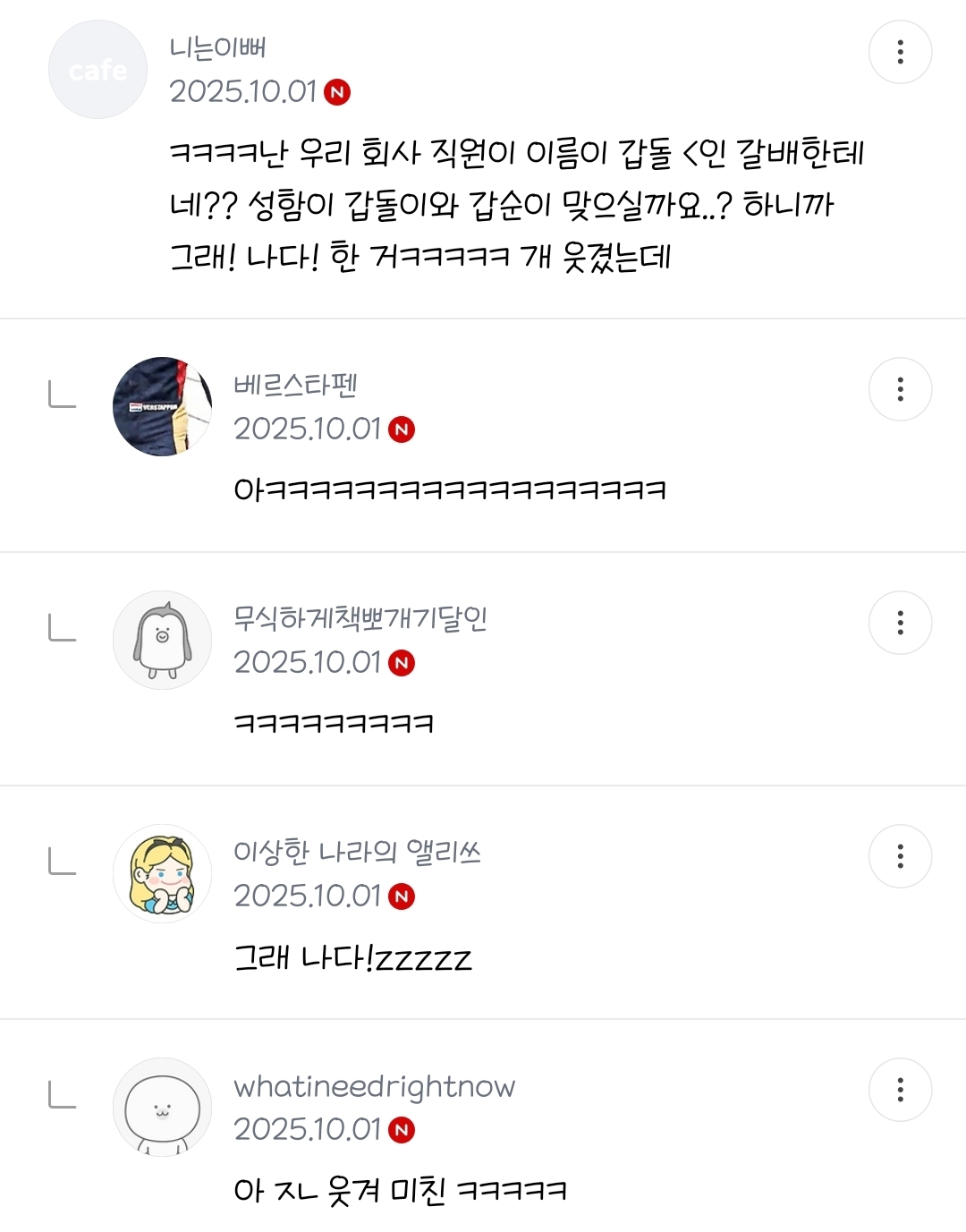Go to the profile of nickname 베르스타펜

(x=295, y=385)
